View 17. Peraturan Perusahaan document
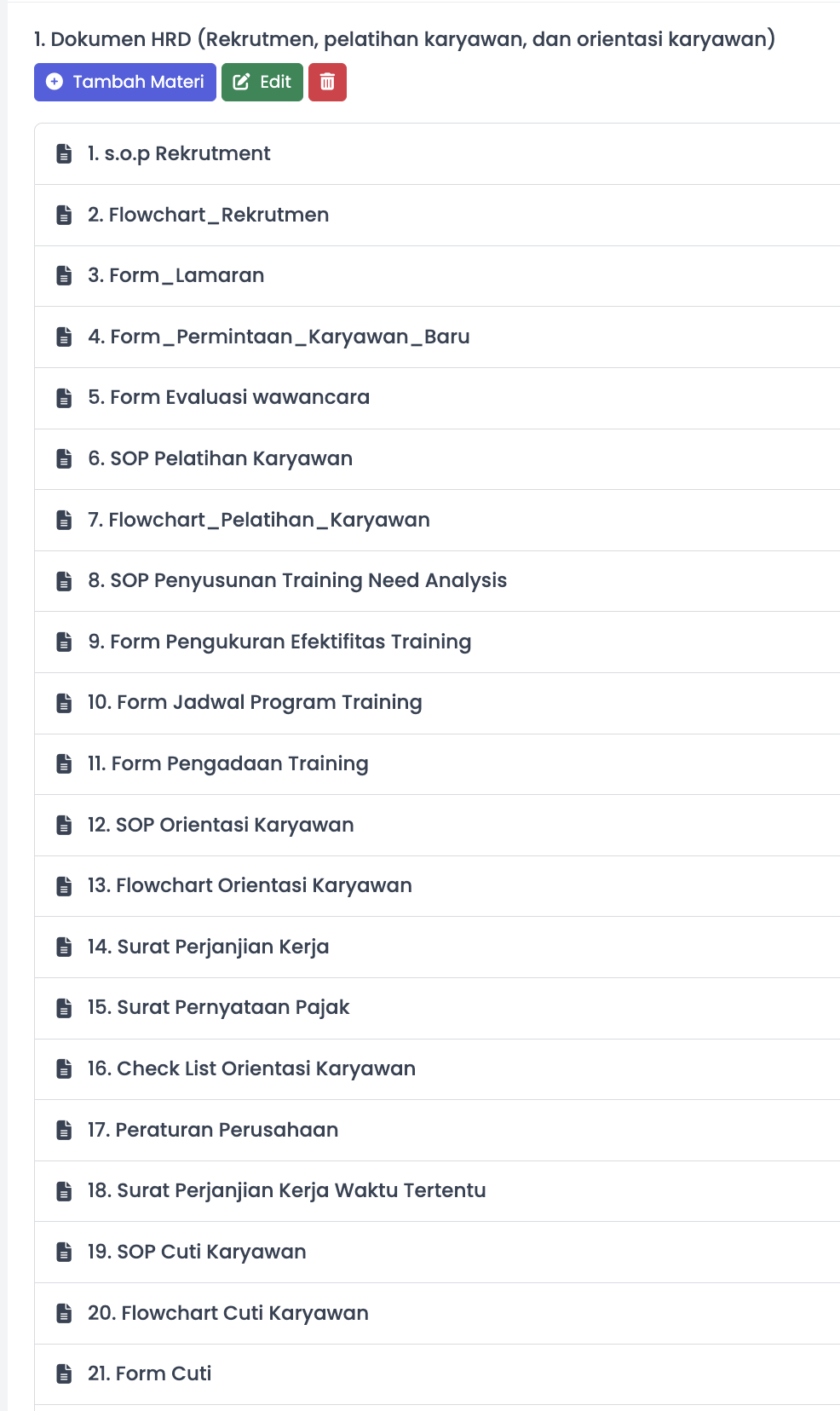 tap(437, 1131)
